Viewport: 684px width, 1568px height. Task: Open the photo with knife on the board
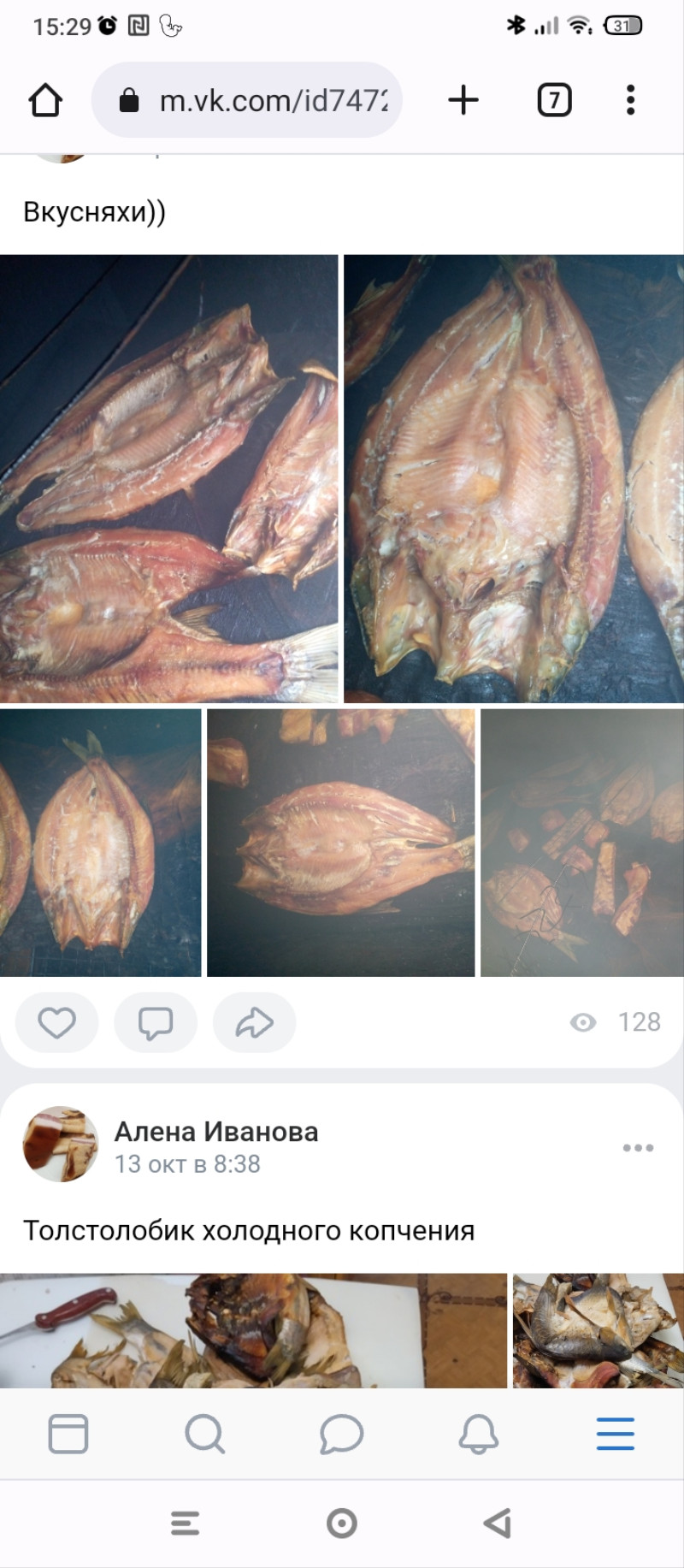click(253, 1330)
